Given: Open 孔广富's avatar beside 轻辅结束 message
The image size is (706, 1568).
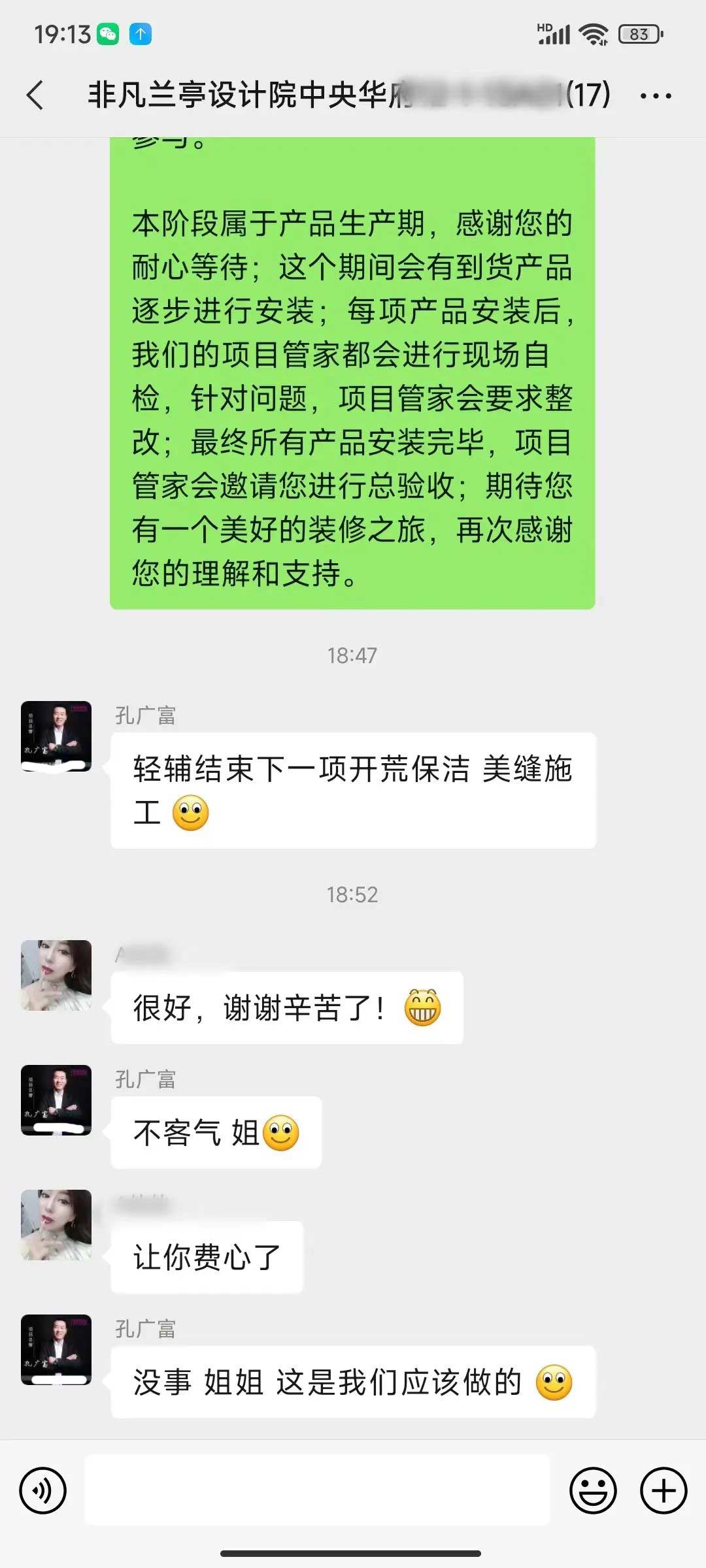Looking at the screenshot, I should pos(56,736).
